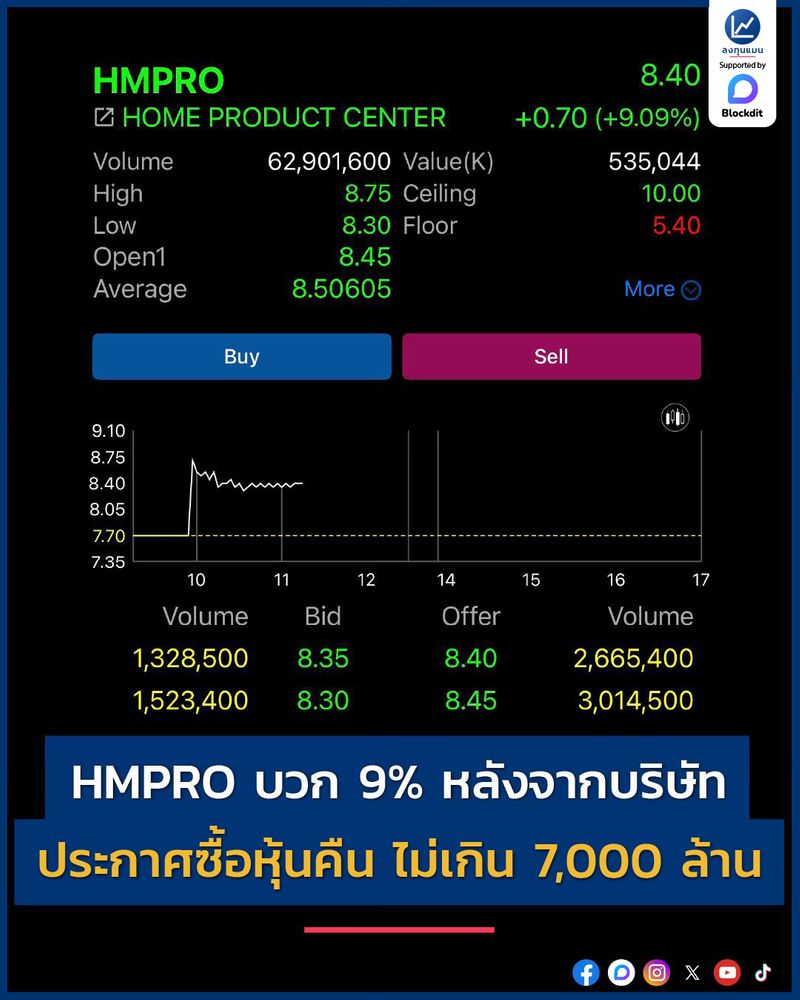
Task: Open the Facebook icon in the footer
Action: pyautogui.click(x=585, y=971)
